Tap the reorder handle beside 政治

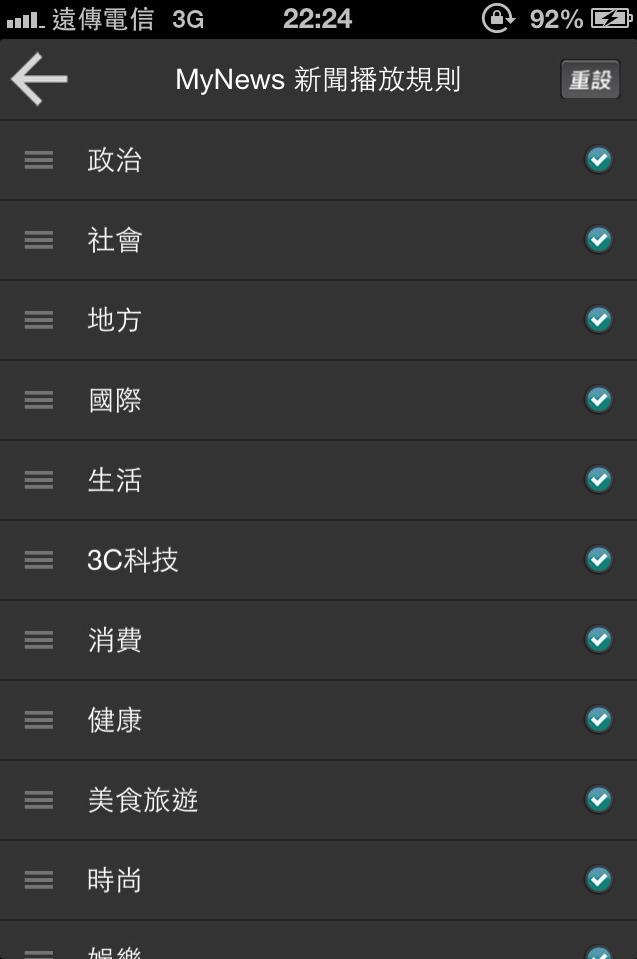pos(39,160)
